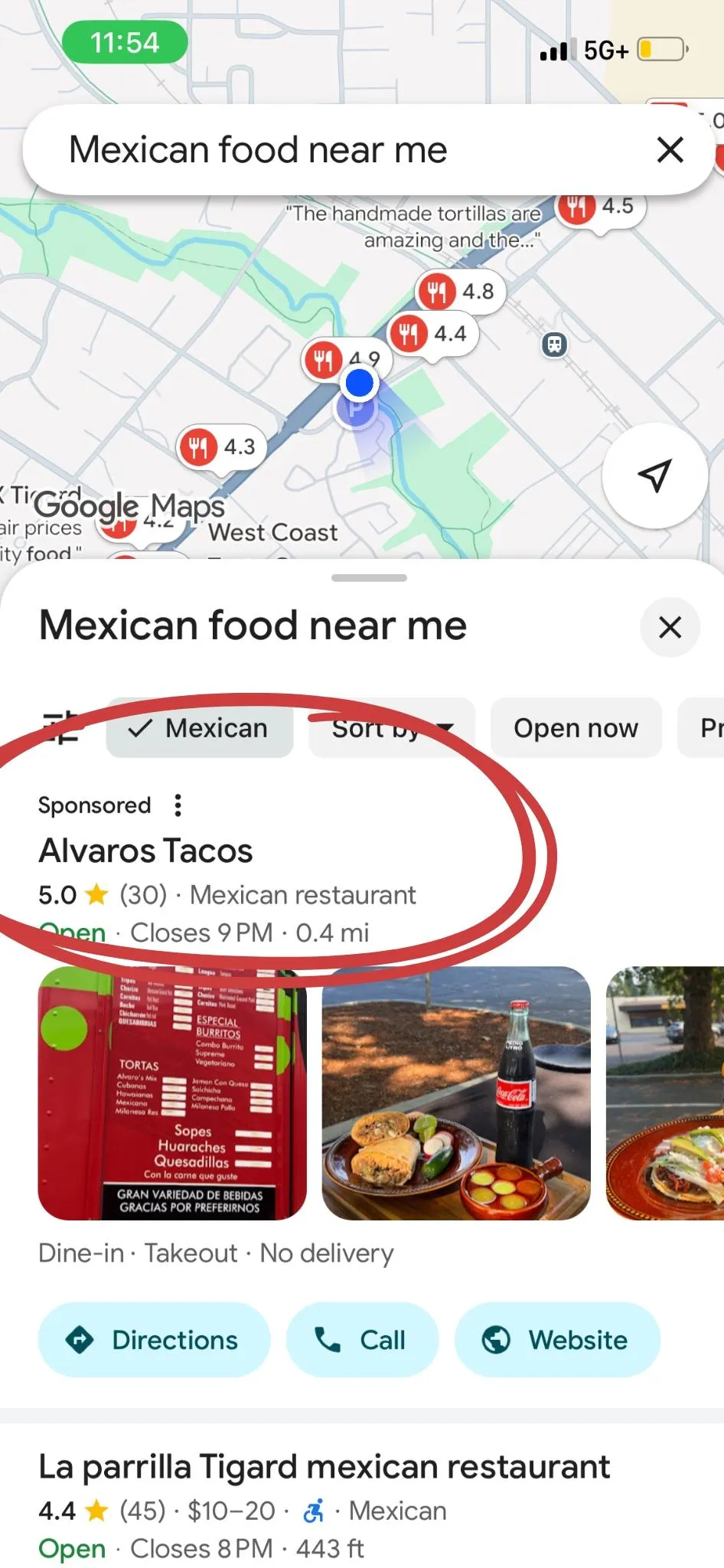Select the 4.8 rated restaurant map pin
The image size is (724, 1568).
pyautogui.click(x=460, y=292)
